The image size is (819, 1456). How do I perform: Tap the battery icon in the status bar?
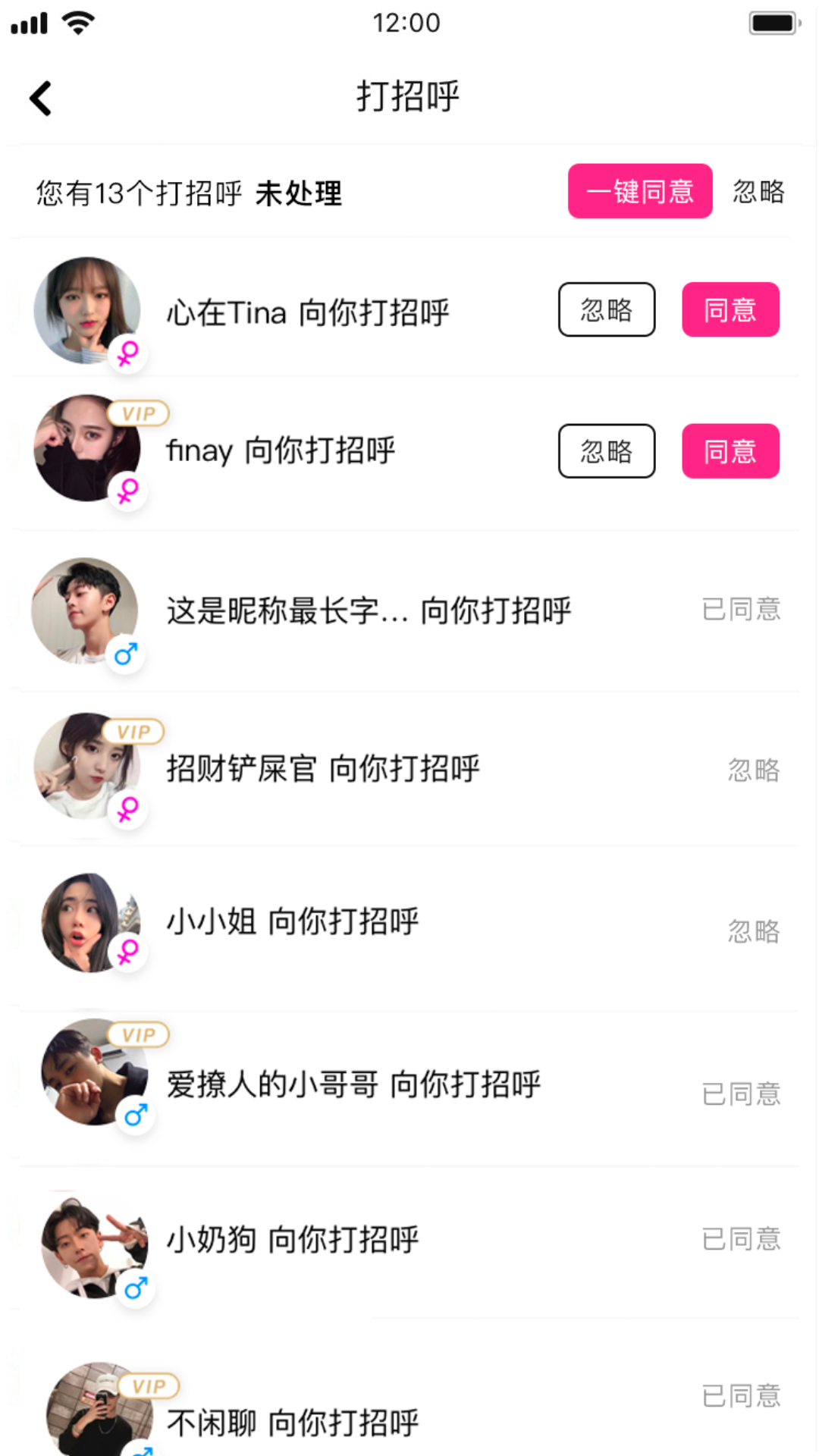[773, 22]
